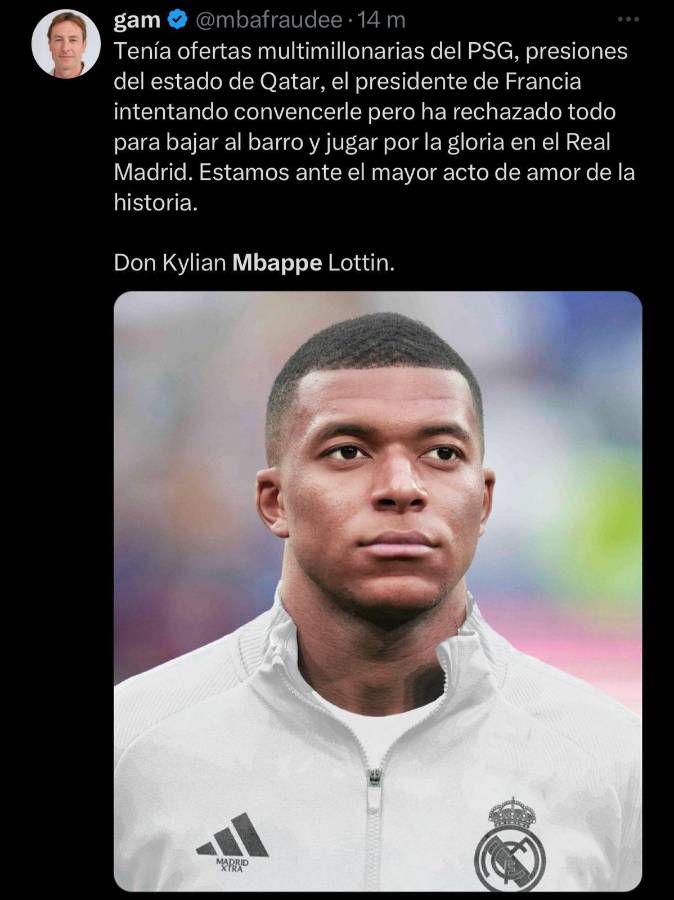Expand the attached Real Madrid player photo
674x900 pixels.
tap(378, 590)
